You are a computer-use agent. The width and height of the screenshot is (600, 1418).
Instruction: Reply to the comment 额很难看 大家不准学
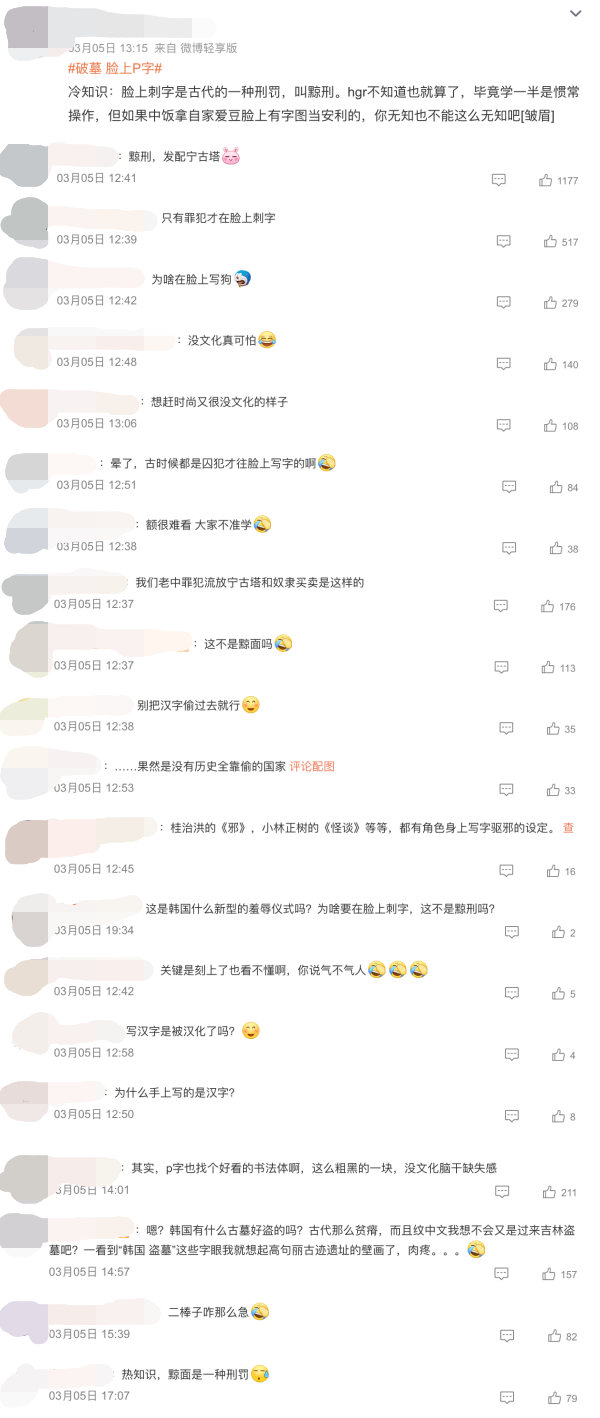[509, 548]
